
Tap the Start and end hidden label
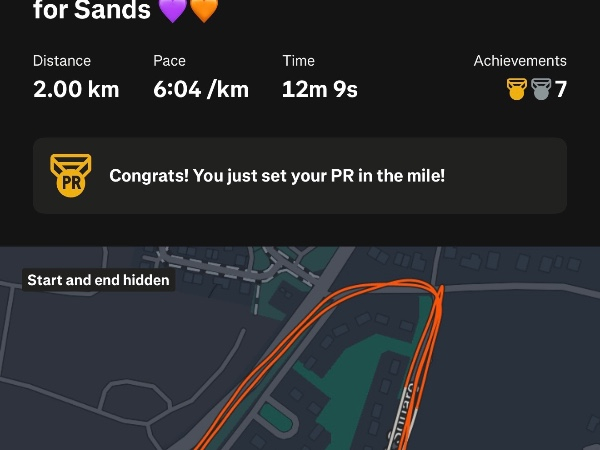tap(98, 280)
